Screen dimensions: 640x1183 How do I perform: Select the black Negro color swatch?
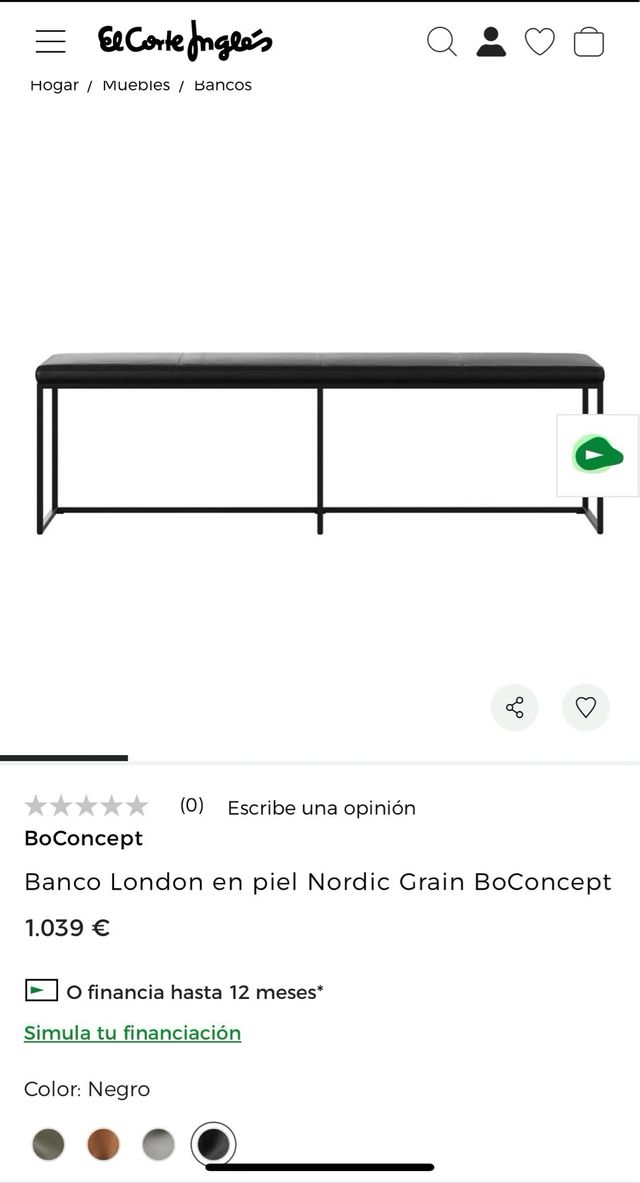click(x=213, y=1144)
